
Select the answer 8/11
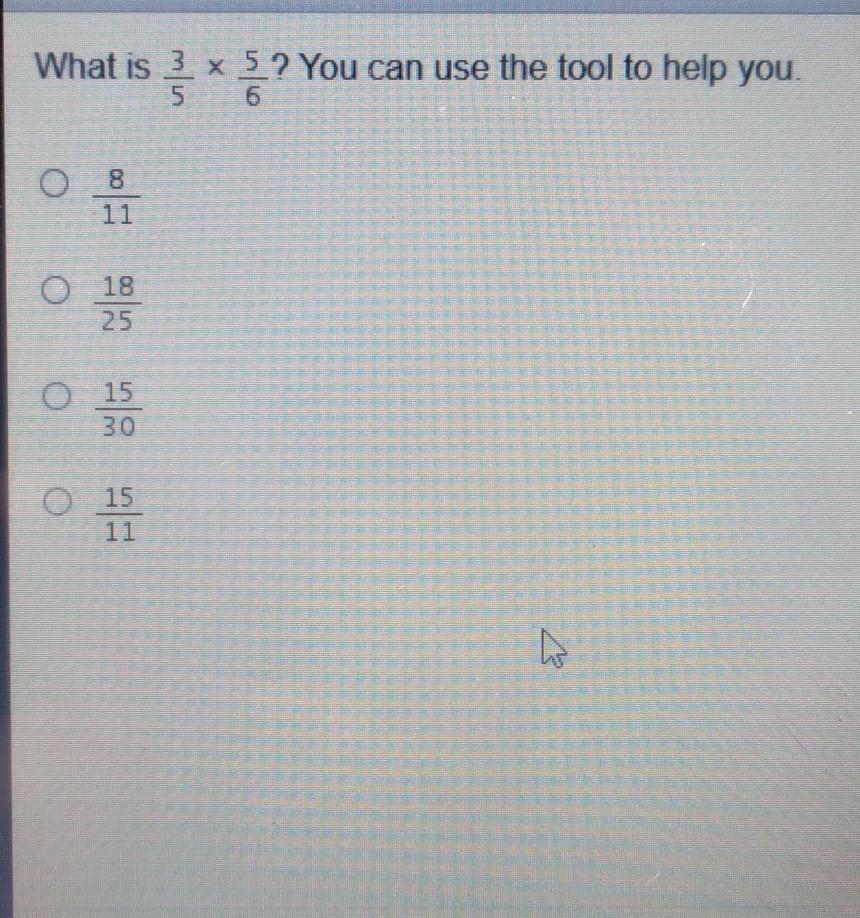click(55, 184)
